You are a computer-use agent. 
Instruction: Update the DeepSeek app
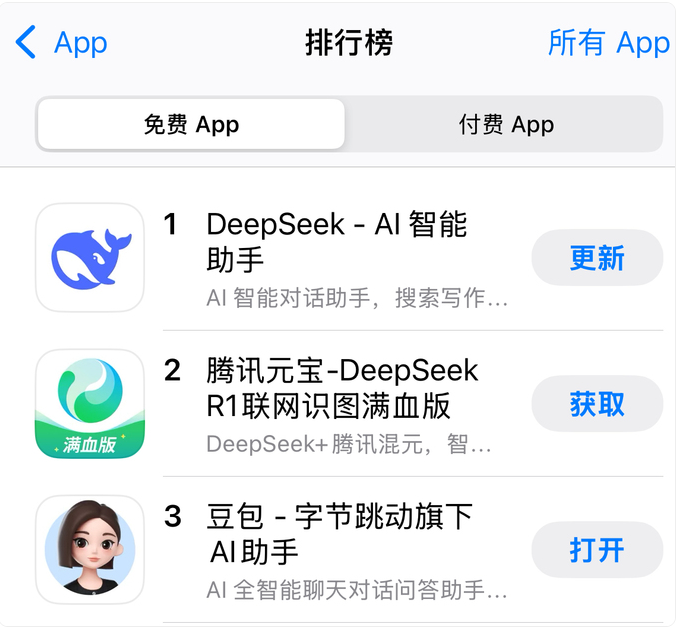[597, 258]
